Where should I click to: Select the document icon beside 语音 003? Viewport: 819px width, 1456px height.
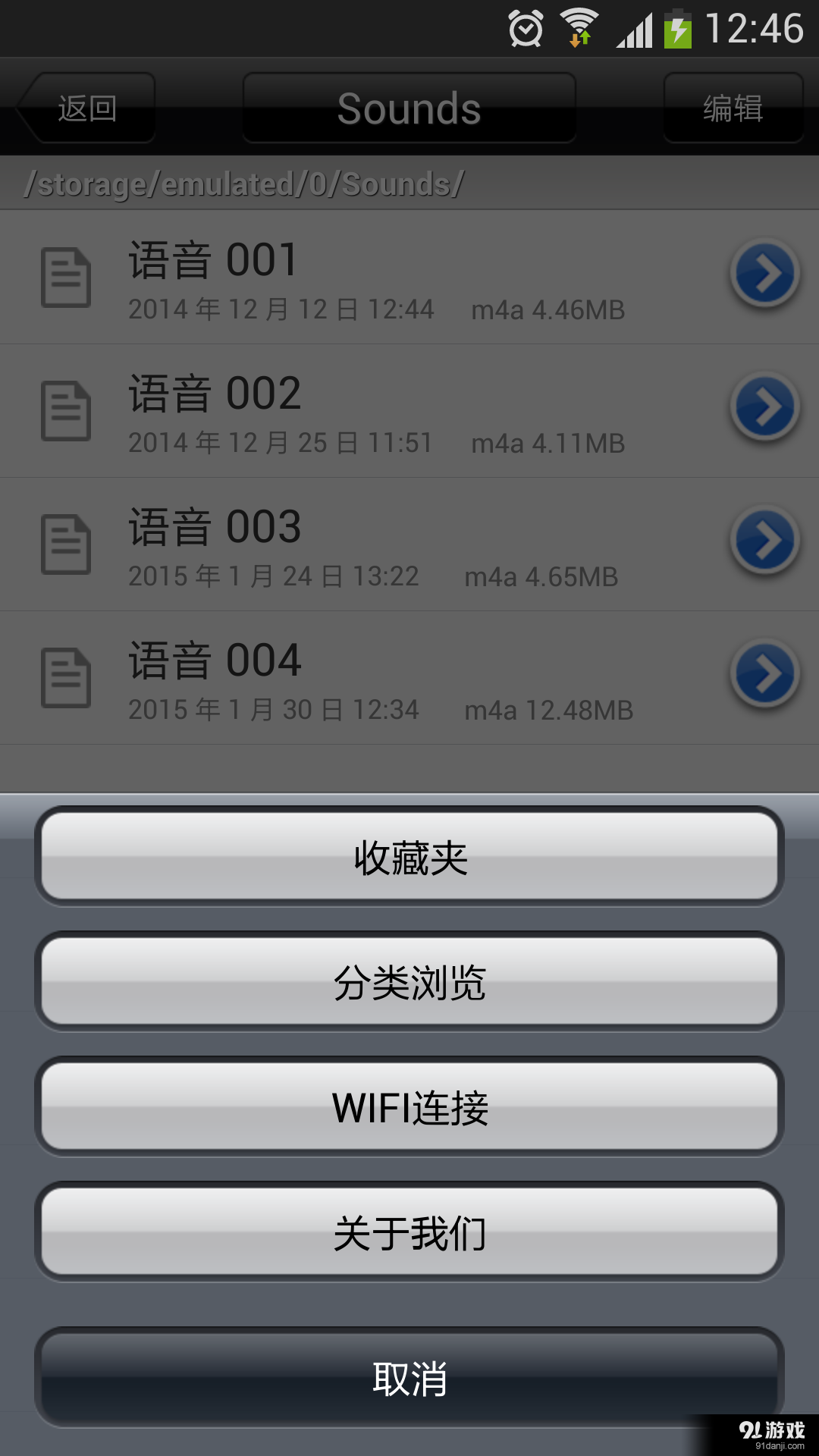[x=67, y=542]
